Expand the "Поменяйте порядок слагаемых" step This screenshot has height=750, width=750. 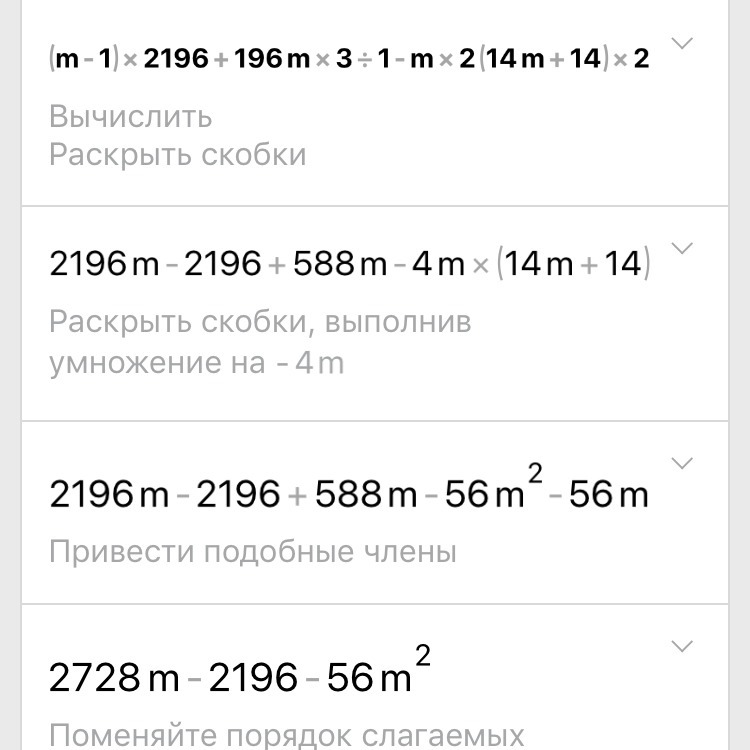(x=682, y=647)
